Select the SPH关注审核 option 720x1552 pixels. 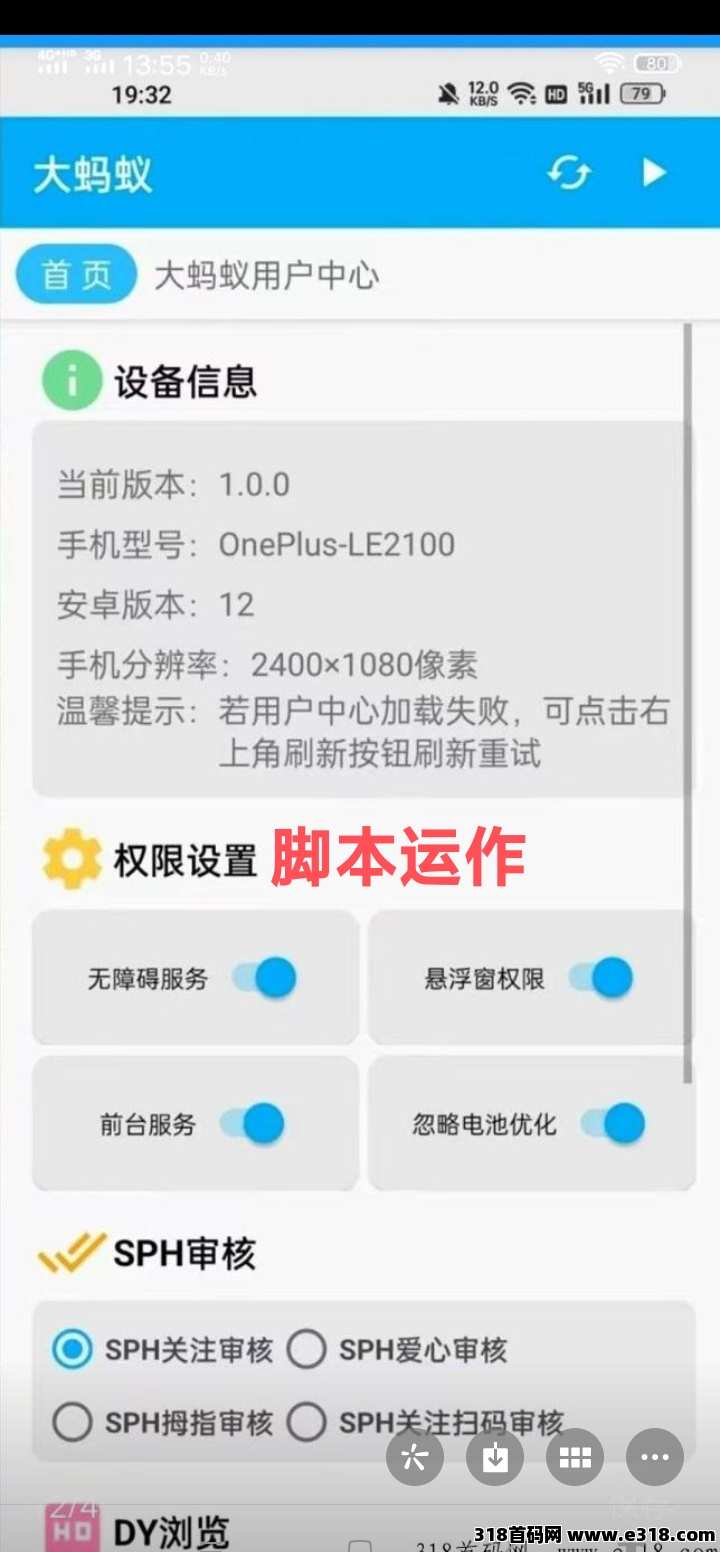click(x=72, y=1350)
